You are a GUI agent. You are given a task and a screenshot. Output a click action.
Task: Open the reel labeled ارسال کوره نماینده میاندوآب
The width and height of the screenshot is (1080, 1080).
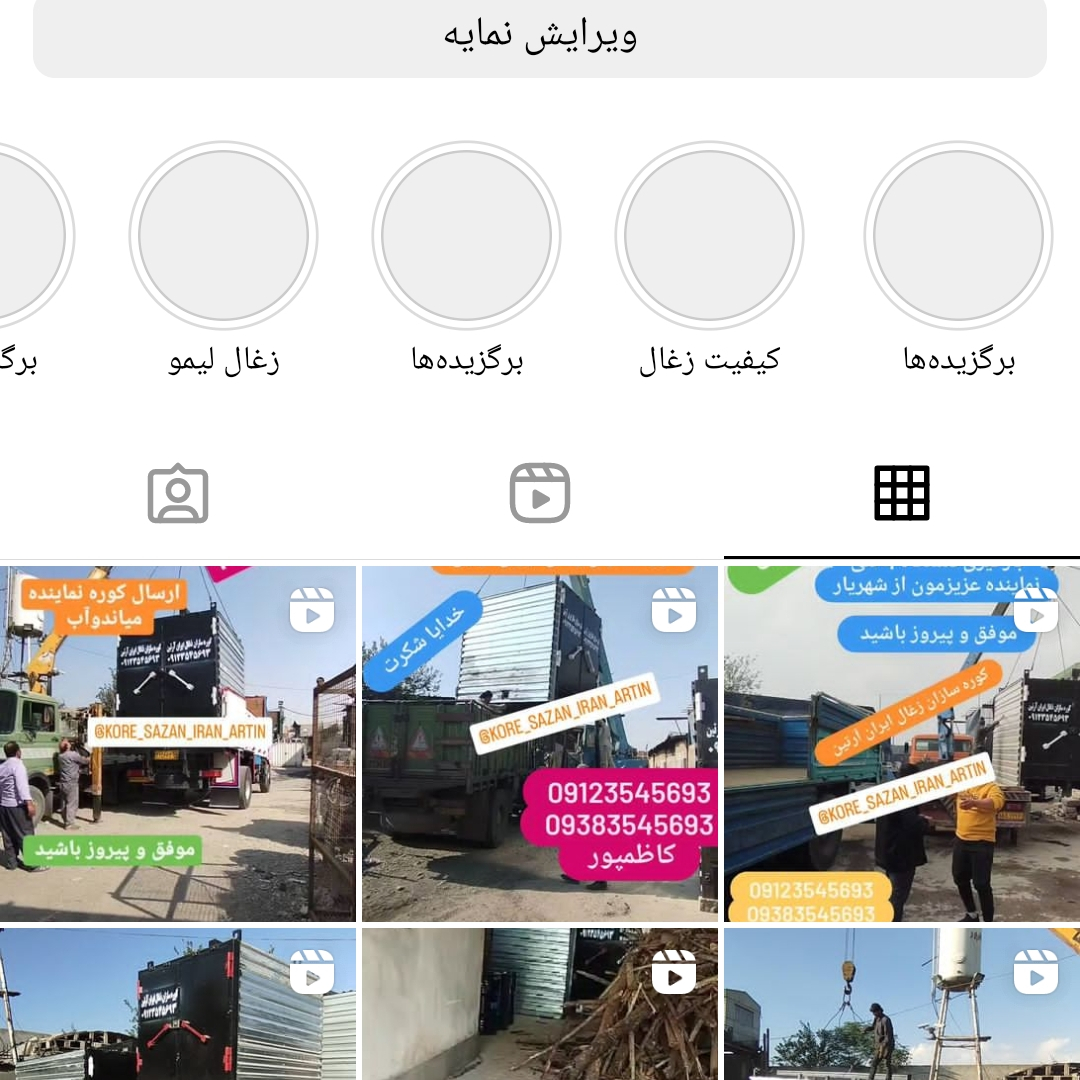[177, 743]
